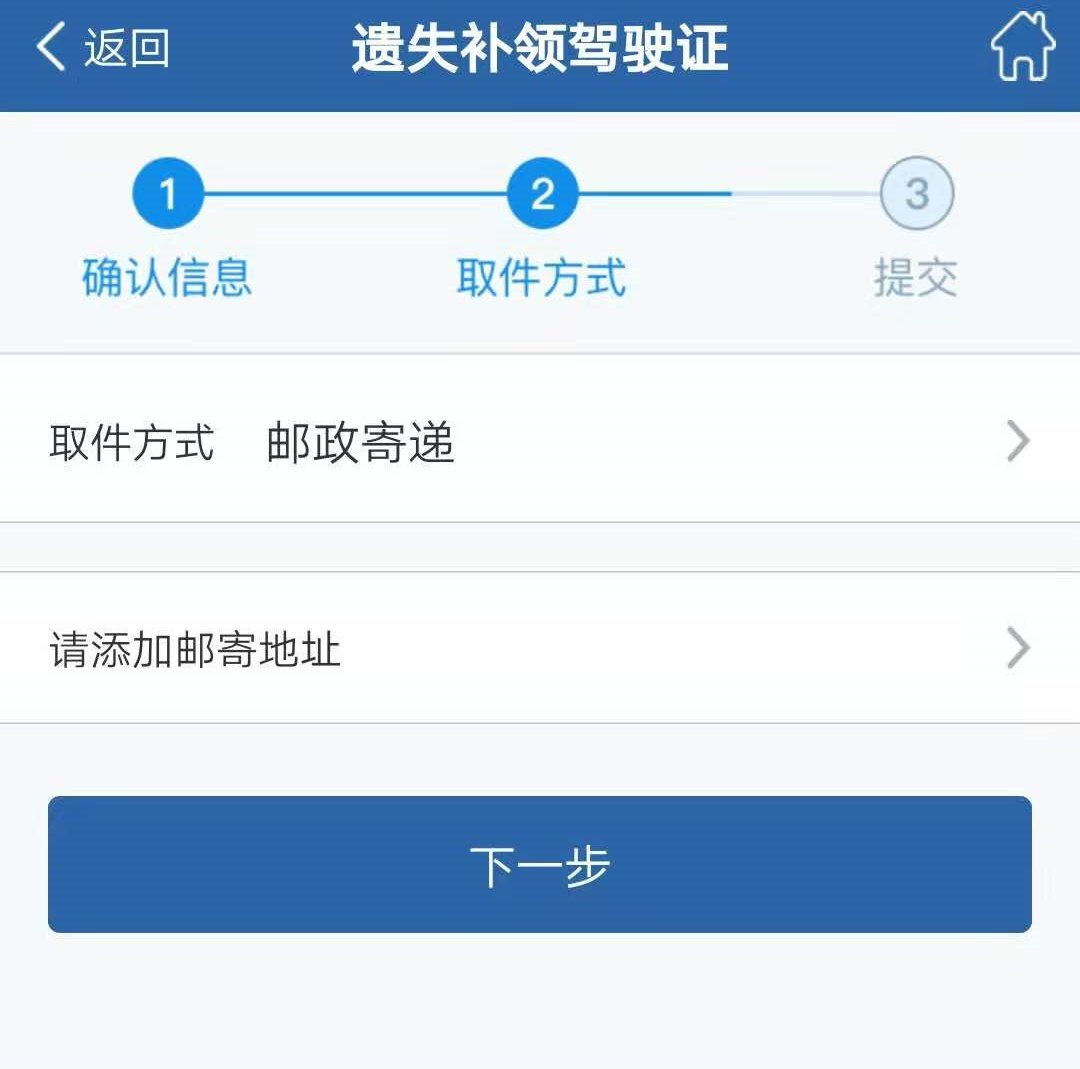Go to the home page icon
The height and width of the screenshot is (1069, 1080).
point(1022,47)
